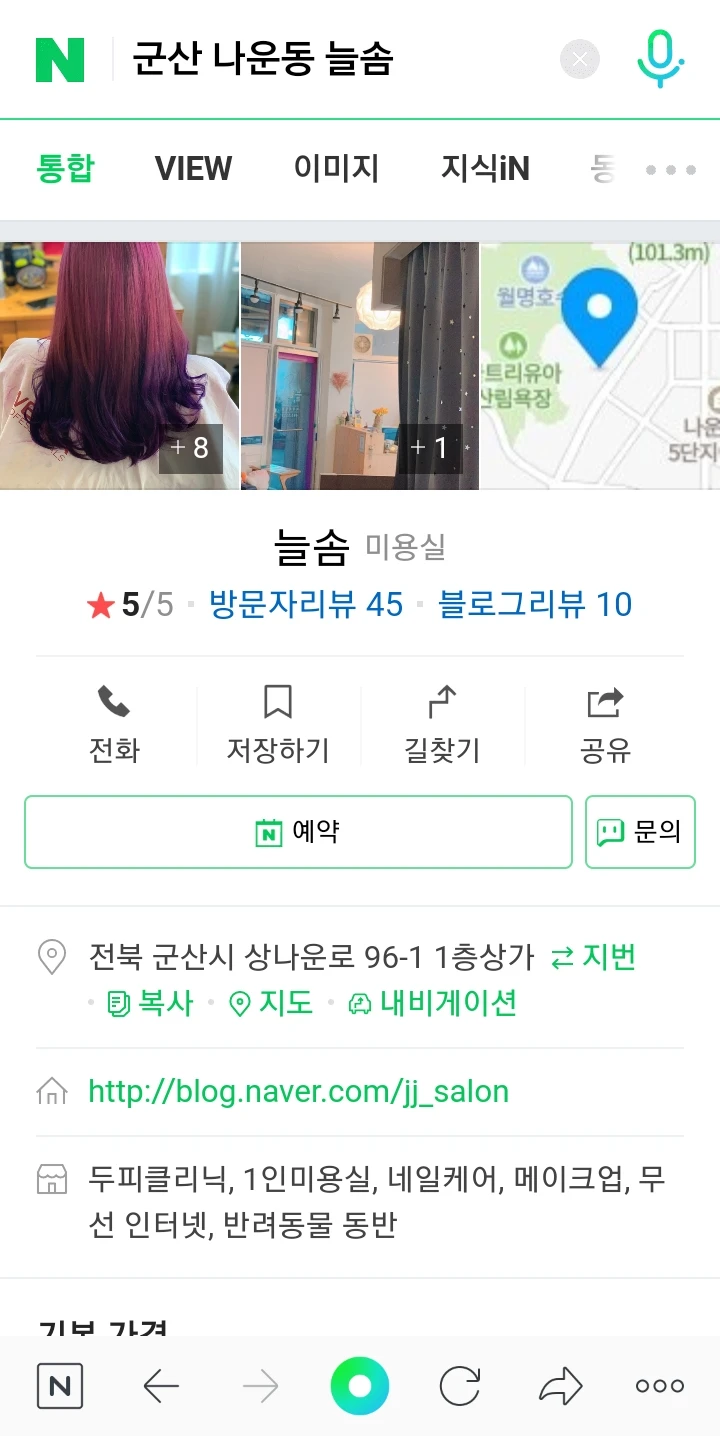Switch to the 이미지 tab
The image size is (720, 1436).
336,168
